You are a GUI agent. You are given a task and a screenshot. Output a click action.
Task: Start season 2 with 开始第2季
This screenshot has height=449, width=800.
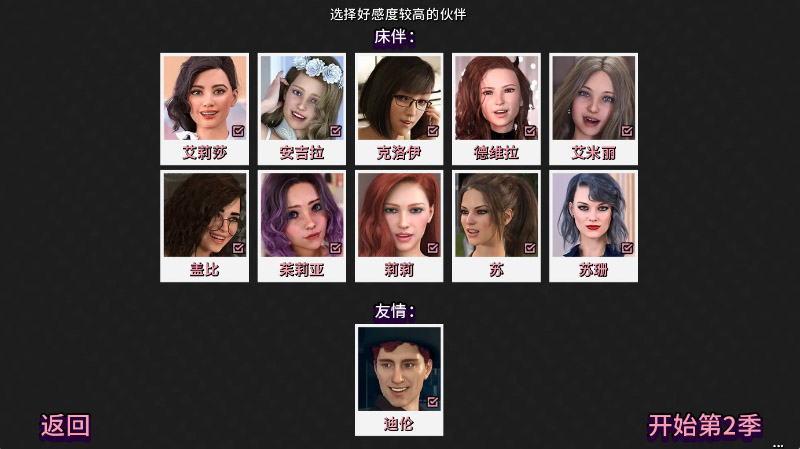705,426
